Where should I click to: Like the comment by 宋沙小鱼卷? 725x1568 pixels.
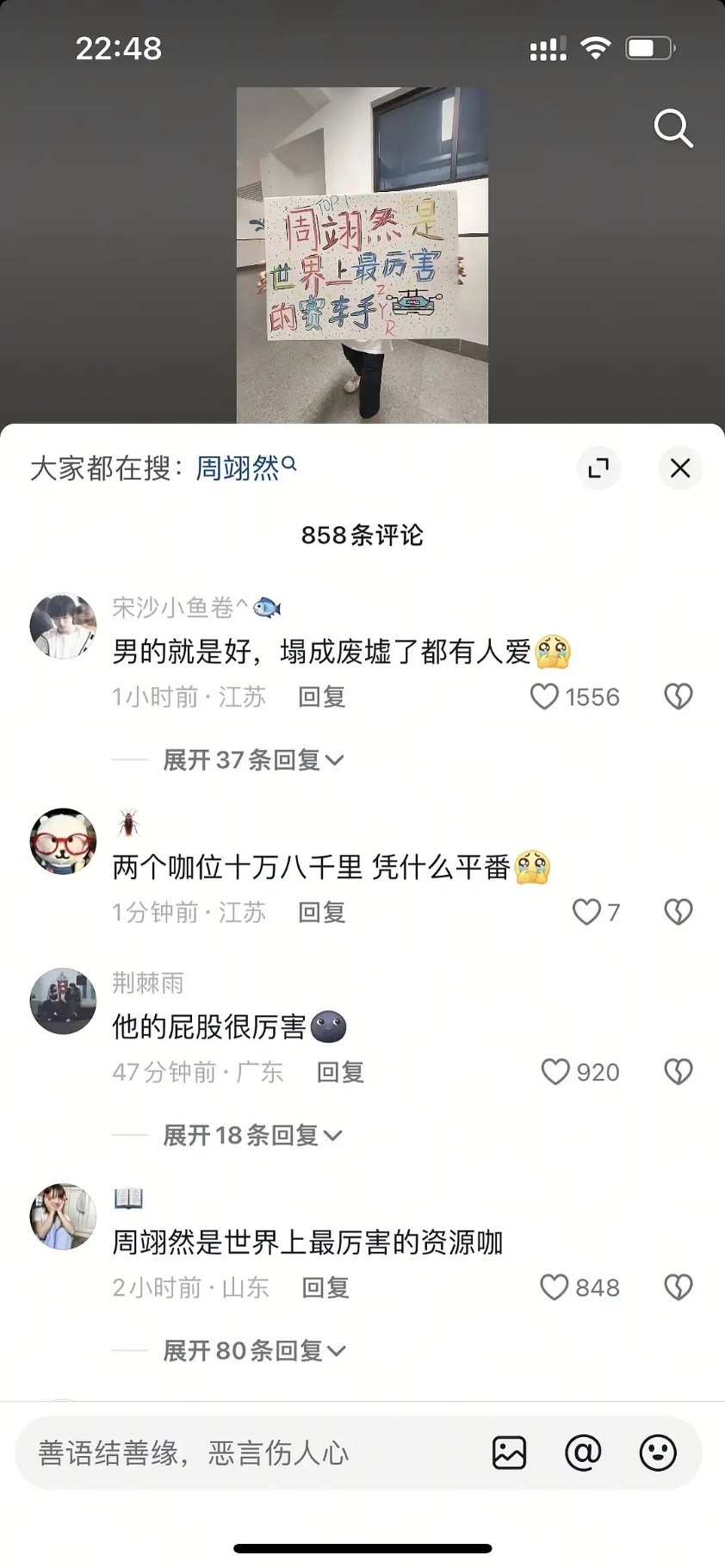pyautogui.click(x=545, y=697)
